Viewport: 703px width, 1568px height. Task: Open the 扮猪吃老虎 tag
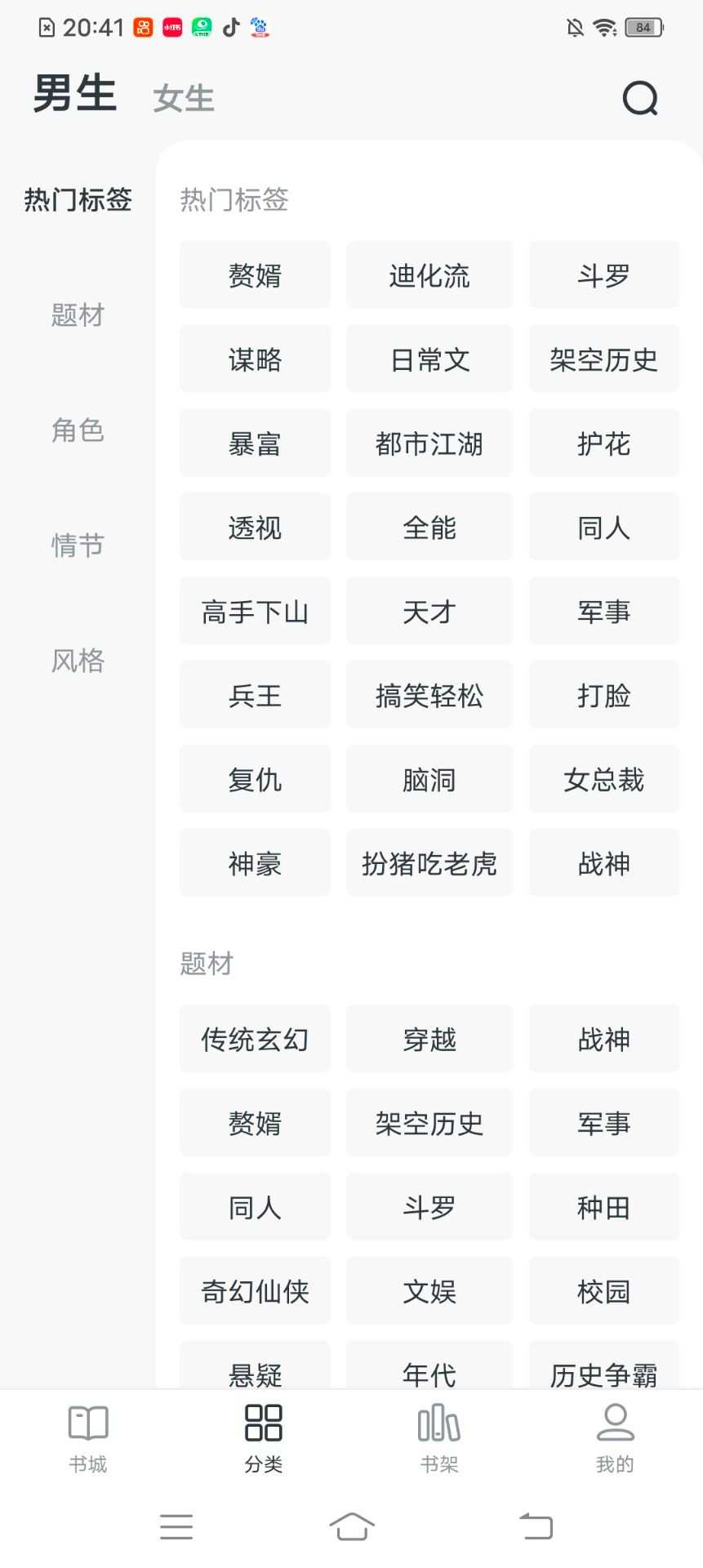point(429,863)
